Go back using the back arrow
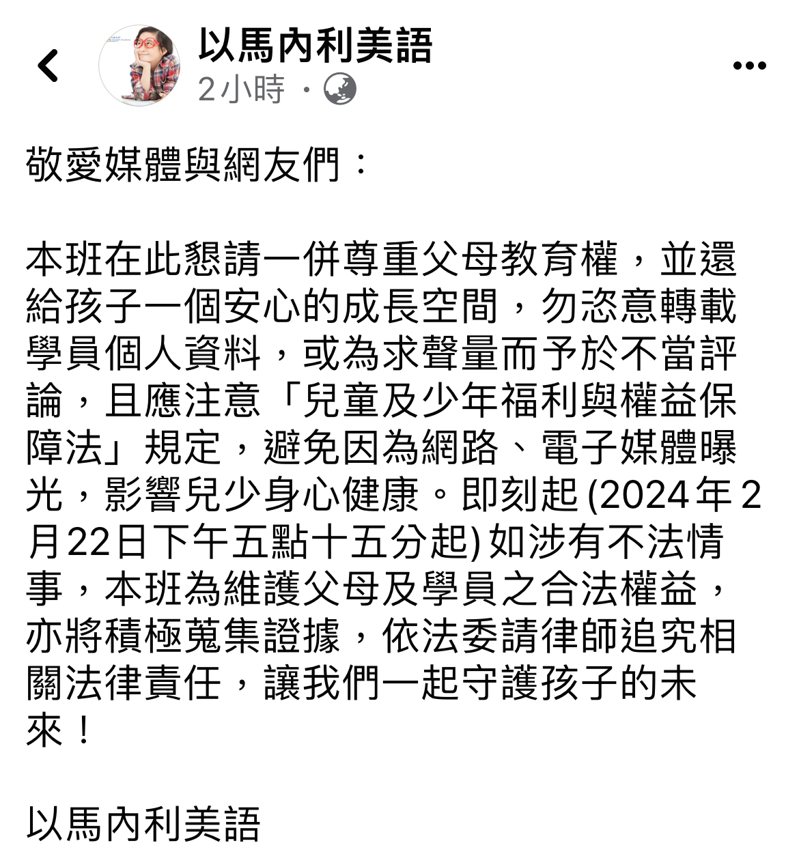 (48, 66)
